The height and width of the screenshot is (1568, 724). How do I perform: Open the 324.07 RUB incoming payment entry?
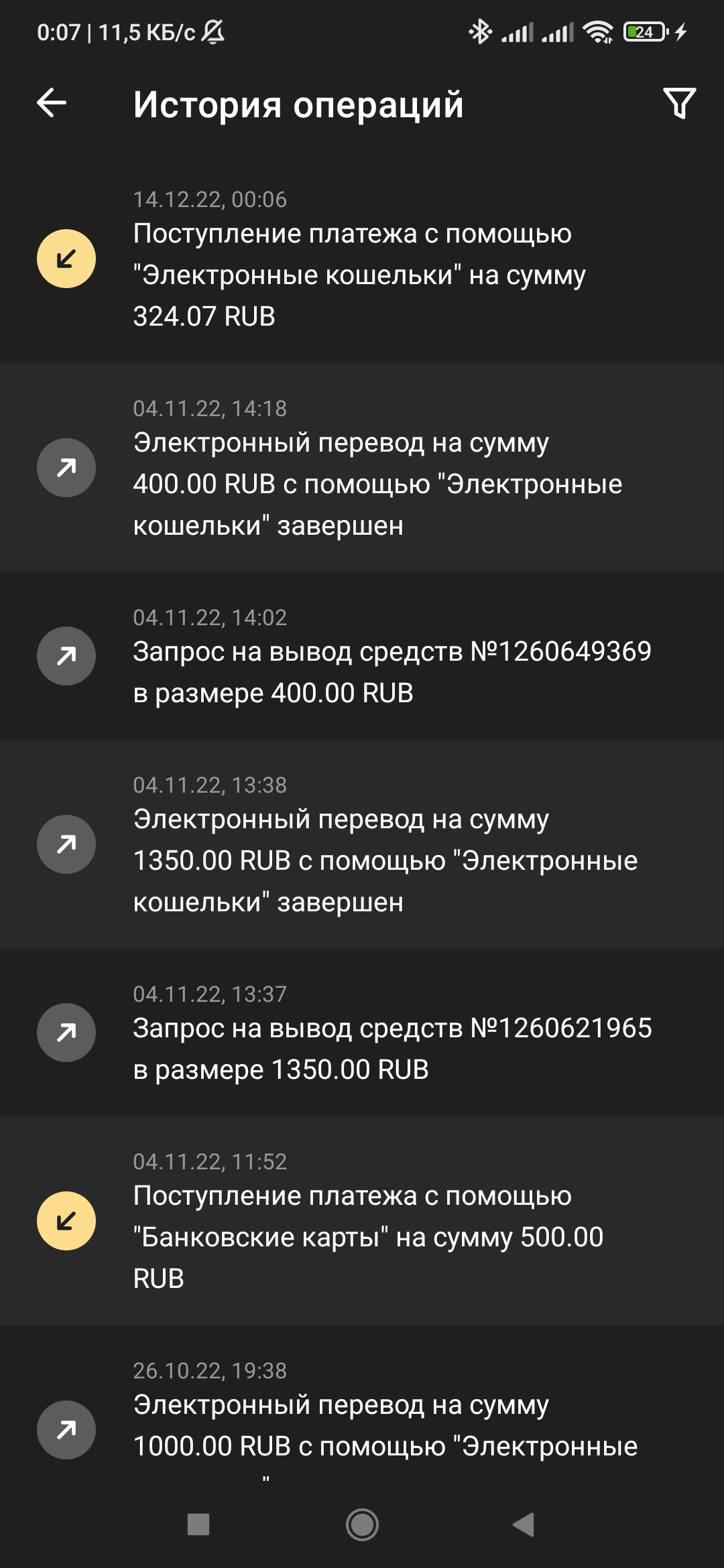tap(362, 259)
